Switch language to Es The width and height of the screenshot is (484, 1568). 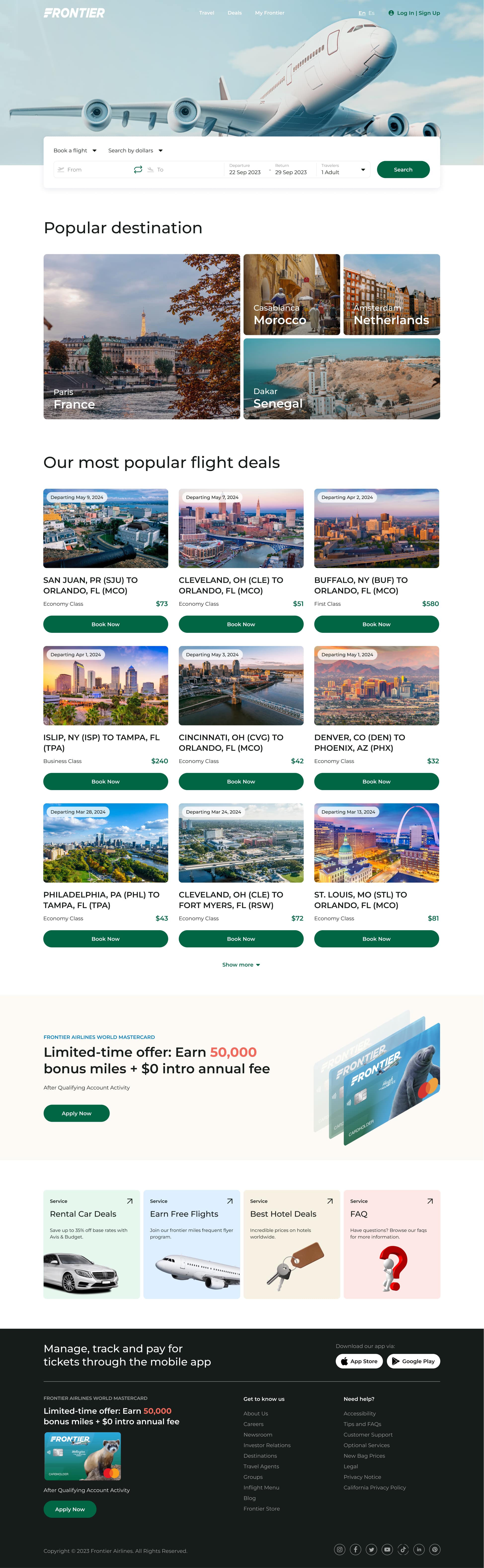point(371,13)
